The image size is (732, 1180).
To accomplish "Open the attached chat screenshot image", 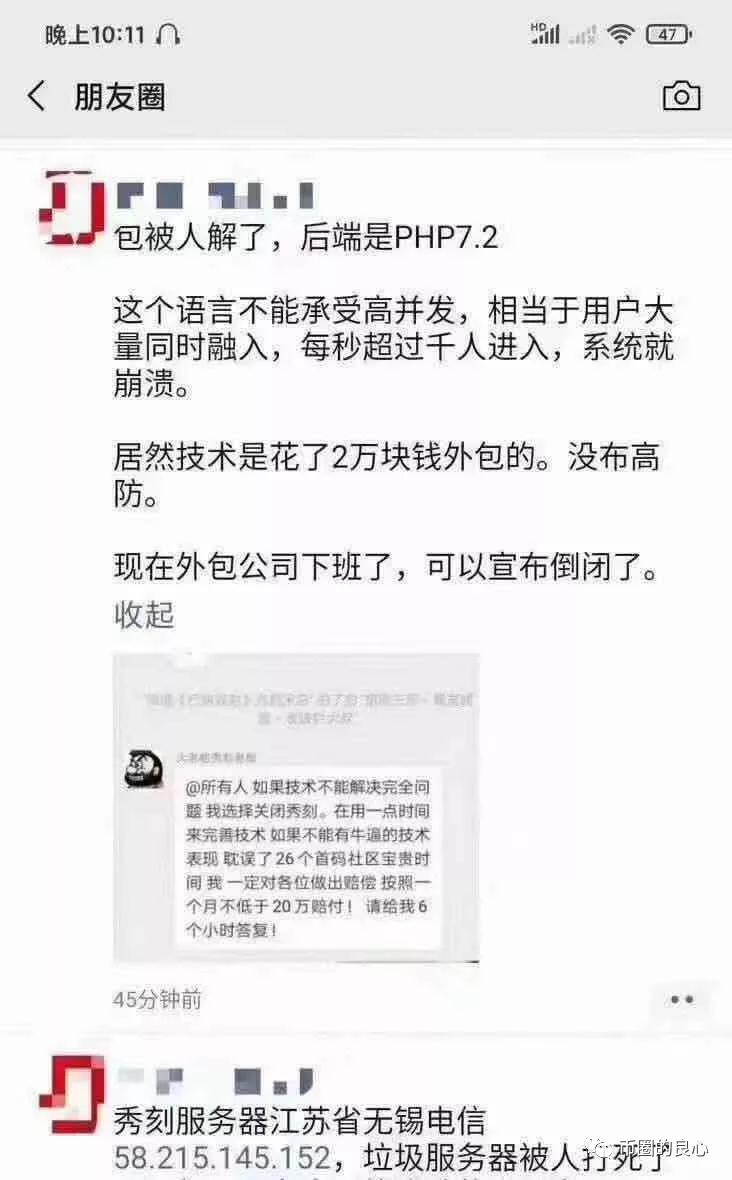I will [296, 808].
